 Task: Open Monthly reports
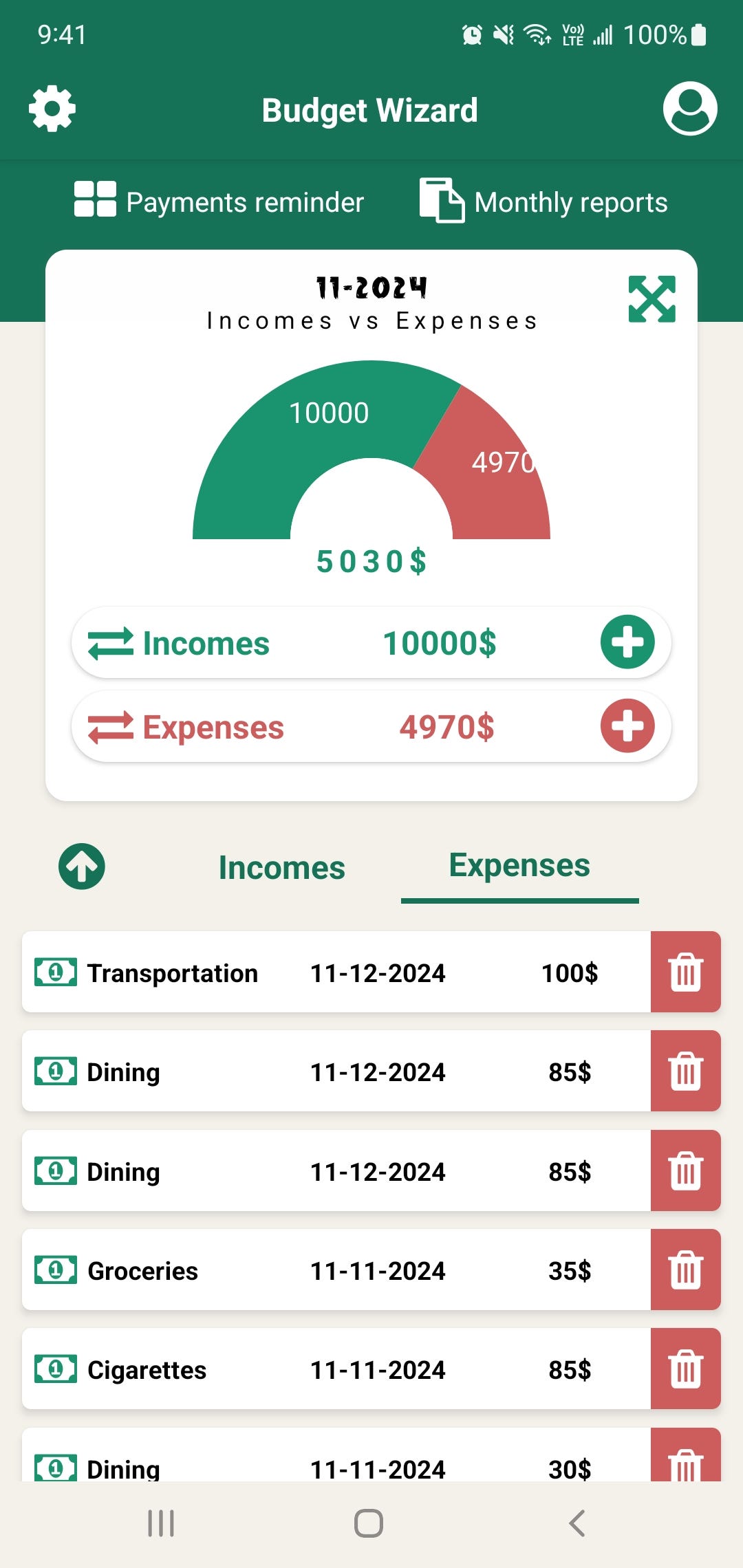coord(543,202)
